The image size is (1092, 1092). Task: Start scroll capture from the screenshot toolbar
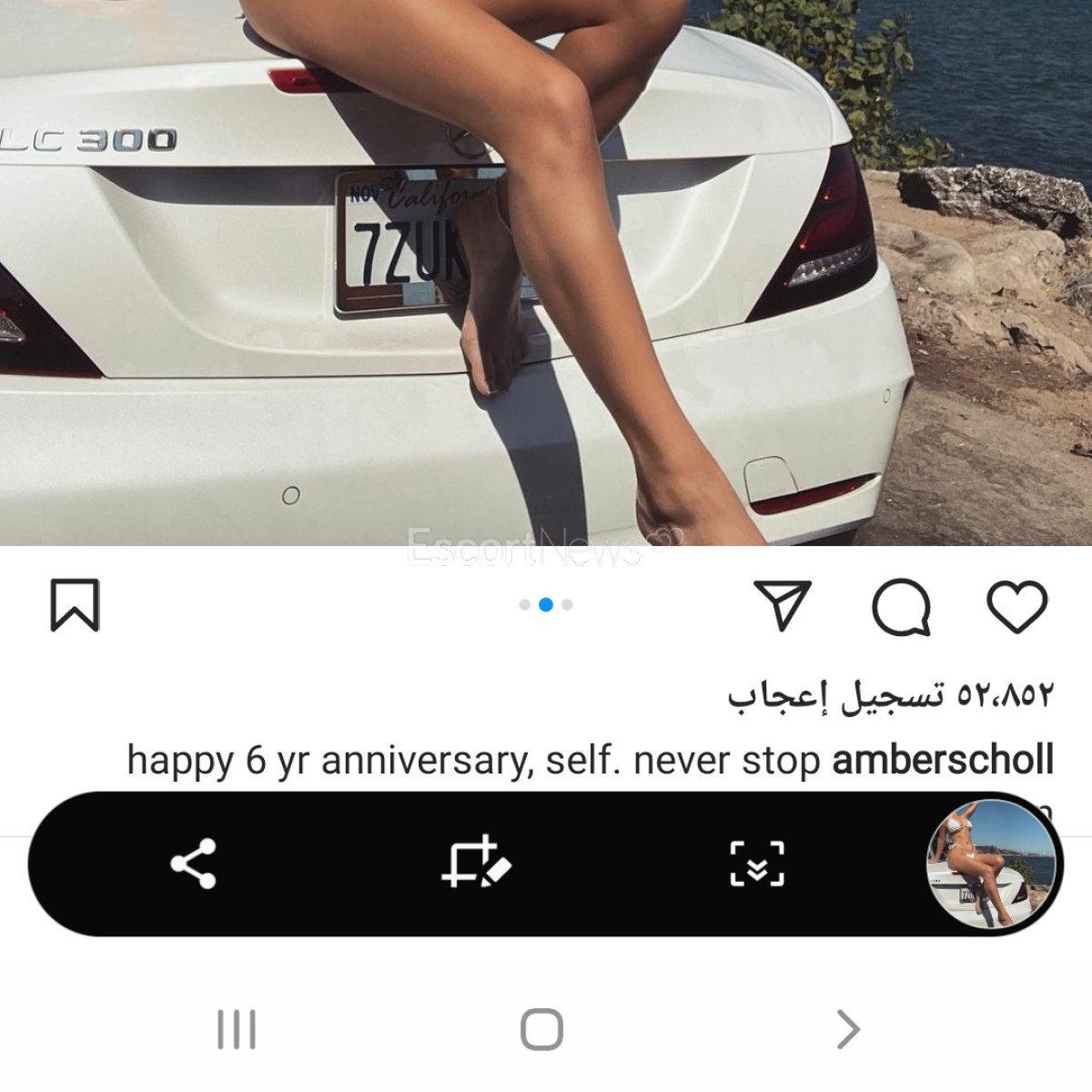pyautogui.click(x=757, y=864)
